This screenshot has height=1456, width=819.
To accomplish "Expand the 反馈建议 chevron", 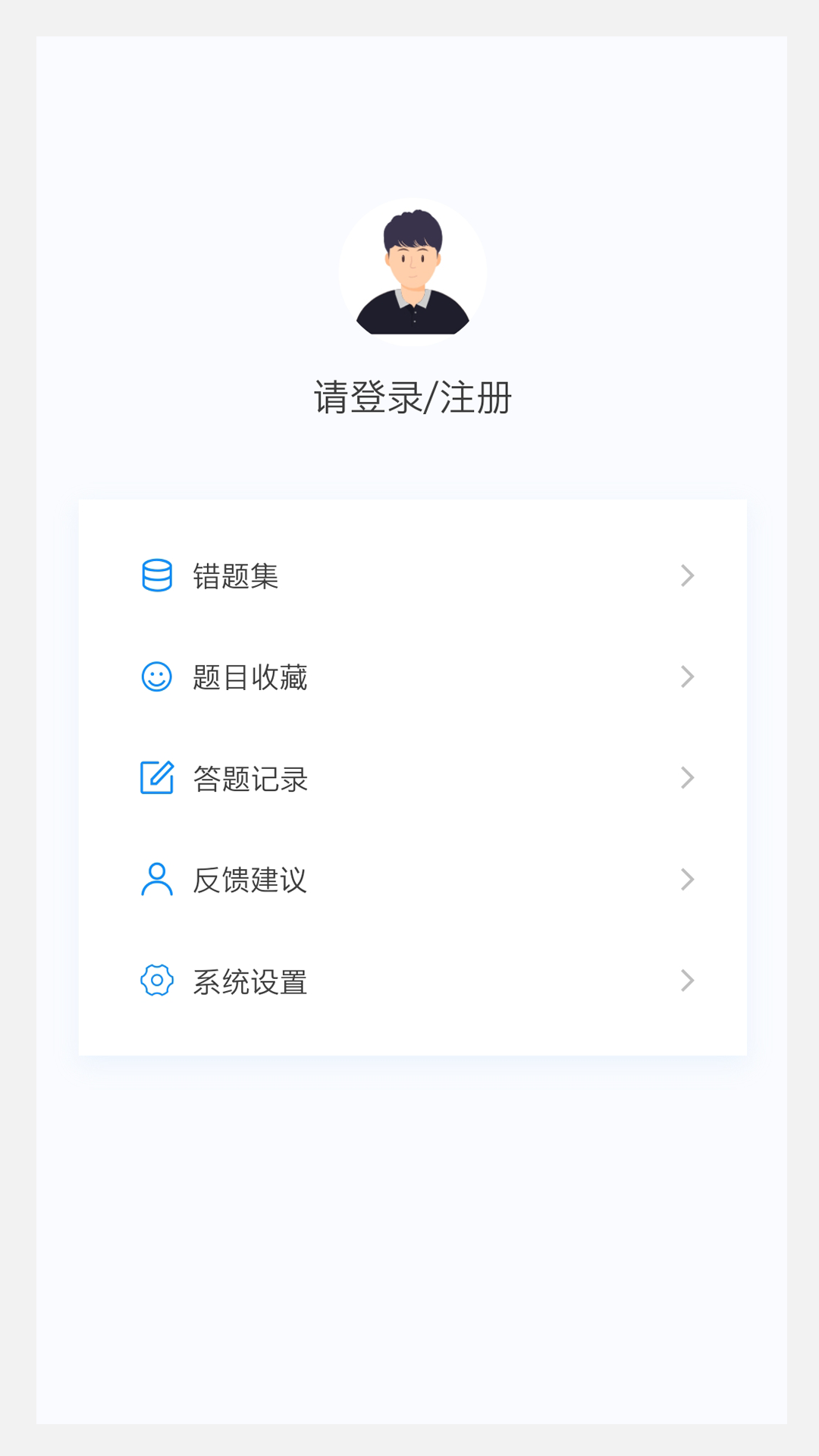I will coord(687,880).
